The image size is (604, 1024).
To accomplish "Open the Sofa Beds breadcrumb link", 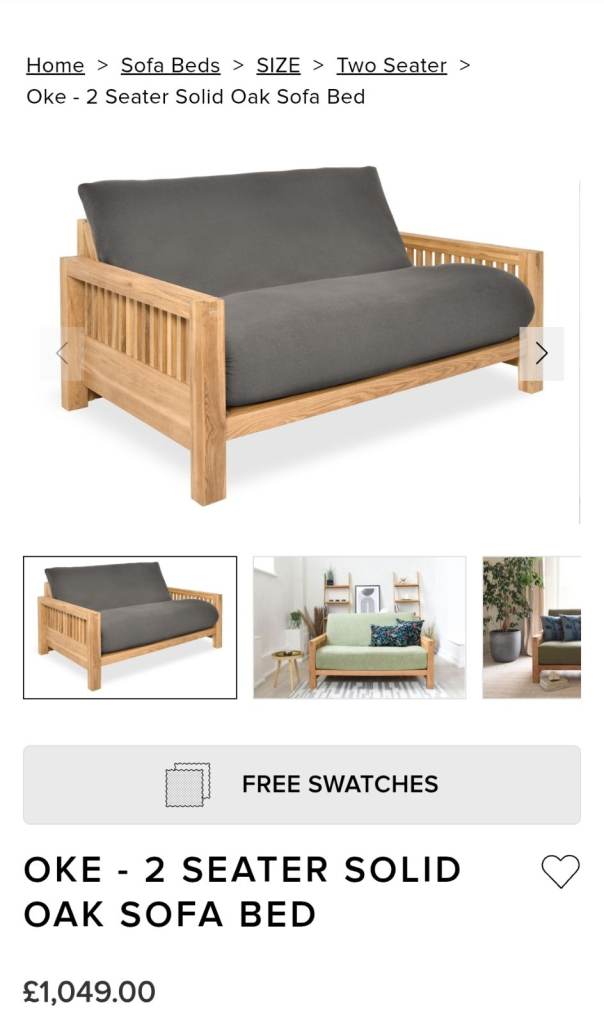I will tap(170, 66).
